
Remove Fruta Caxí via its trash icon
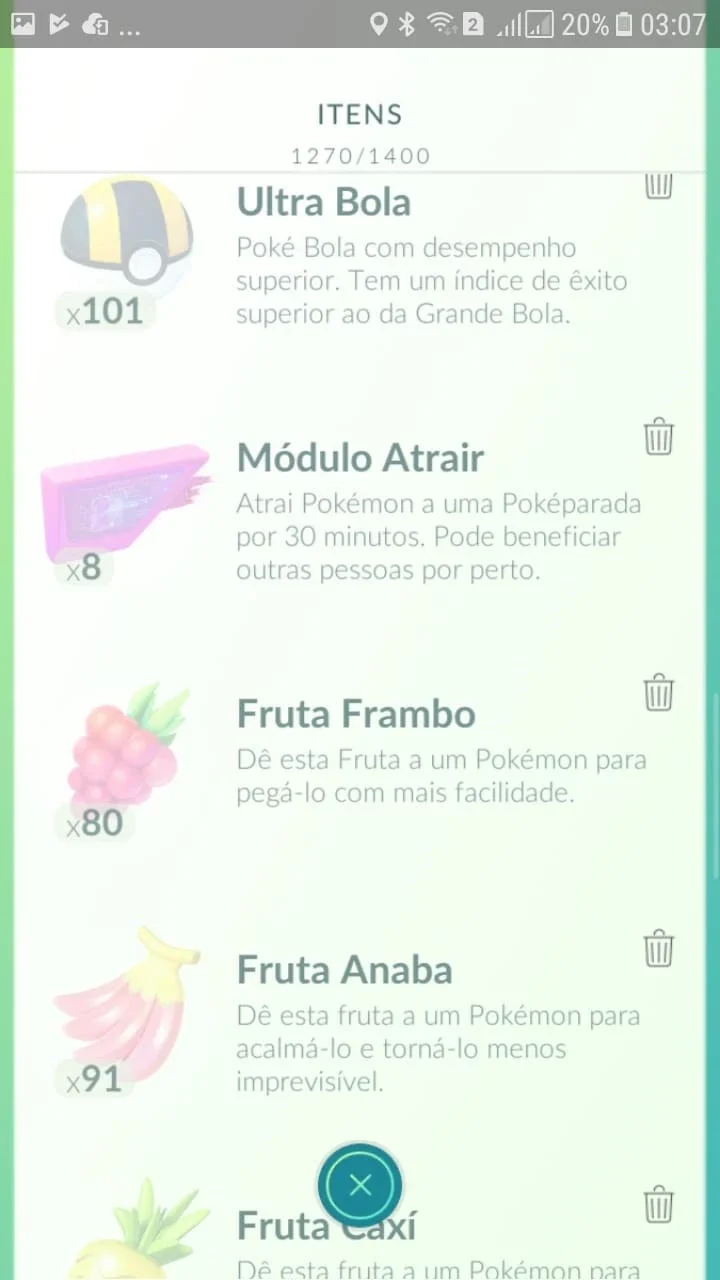(658, 1204)
